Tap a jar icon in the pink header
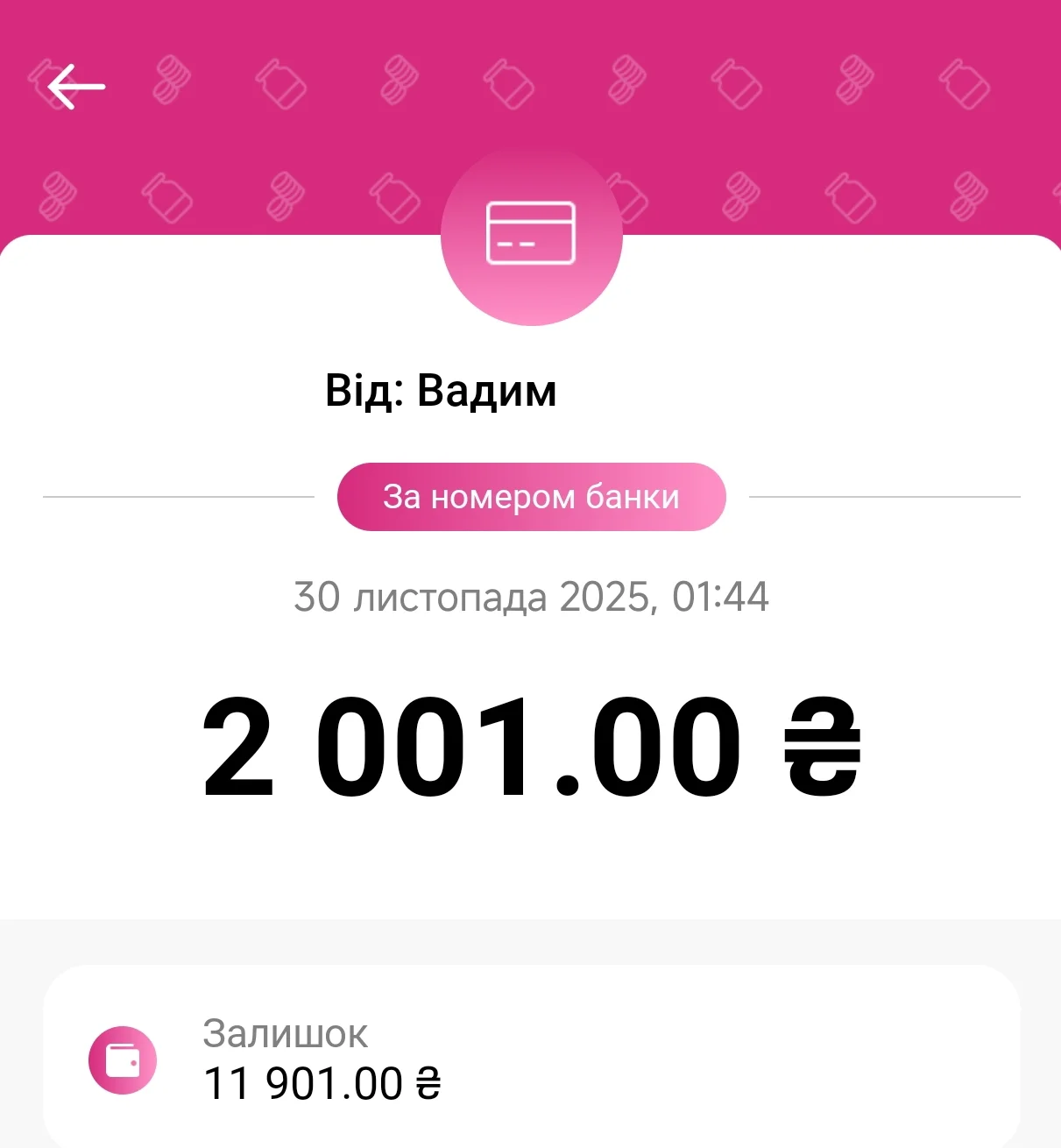This screenshot has width=1061, height=1148. click(x=280, y=83)
